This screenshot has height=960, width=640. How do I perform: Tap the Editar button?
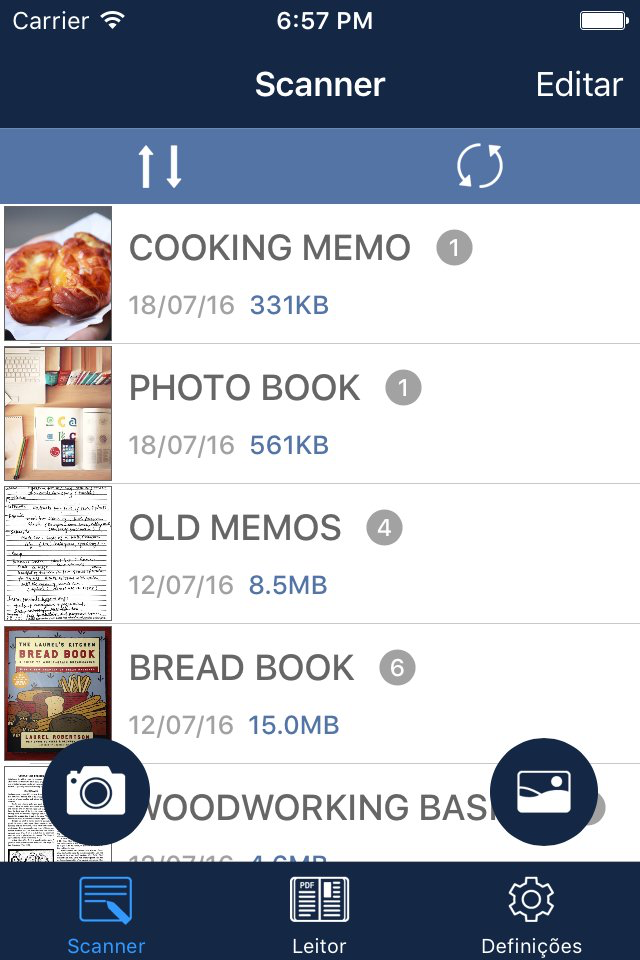(x=579, y=84)
